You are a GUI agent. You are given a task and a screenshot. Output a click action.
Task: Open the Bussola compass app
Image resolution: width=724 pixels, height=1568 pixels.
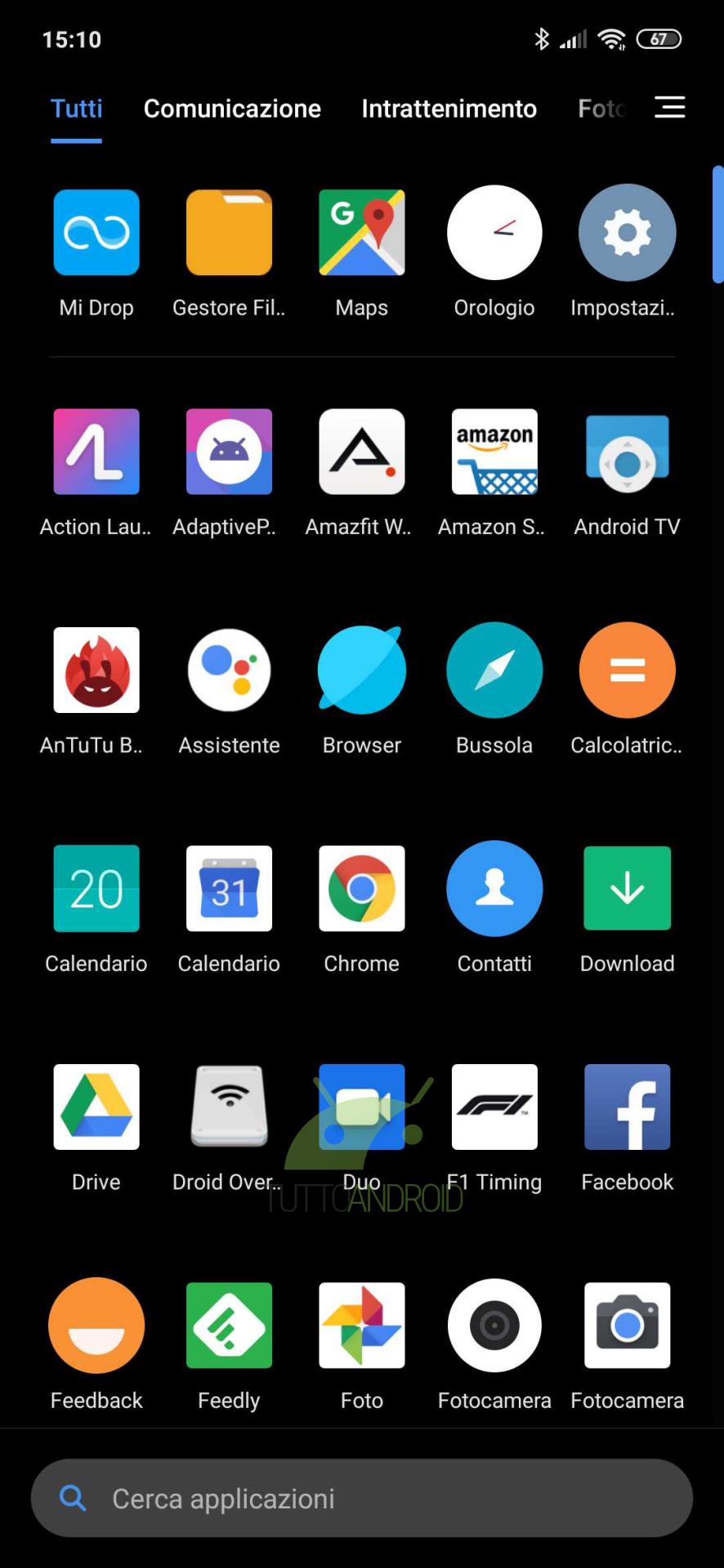pos(494,670)
